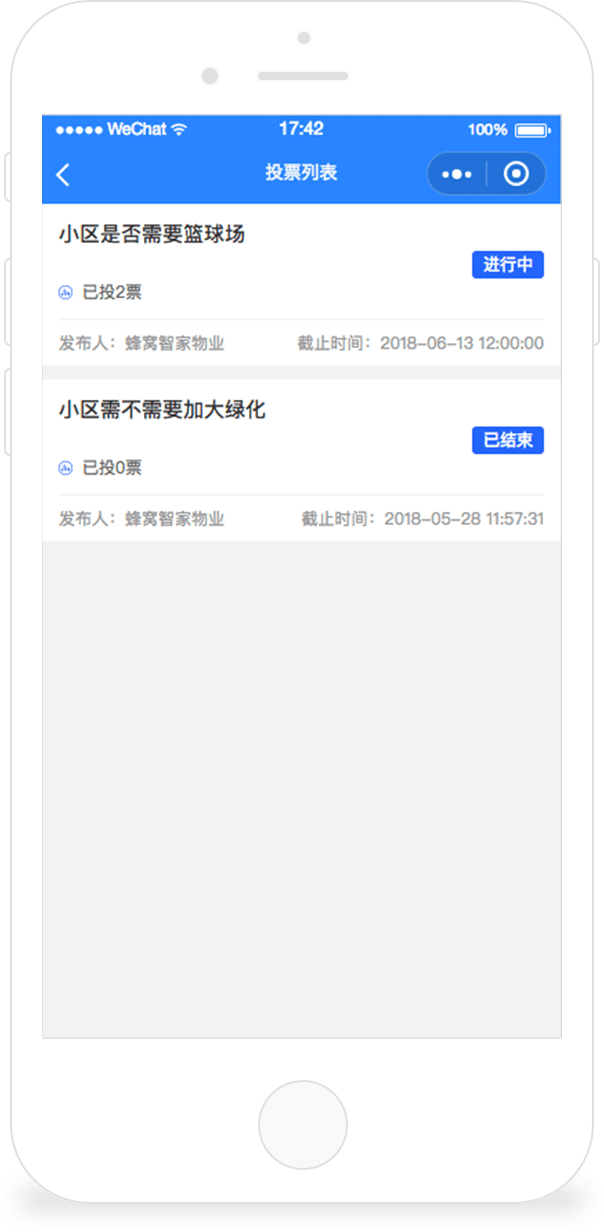Screen dimensions: 604x1232
Task: Open the vote 小区需不需要加大绿化
Action: pos(301,461)
